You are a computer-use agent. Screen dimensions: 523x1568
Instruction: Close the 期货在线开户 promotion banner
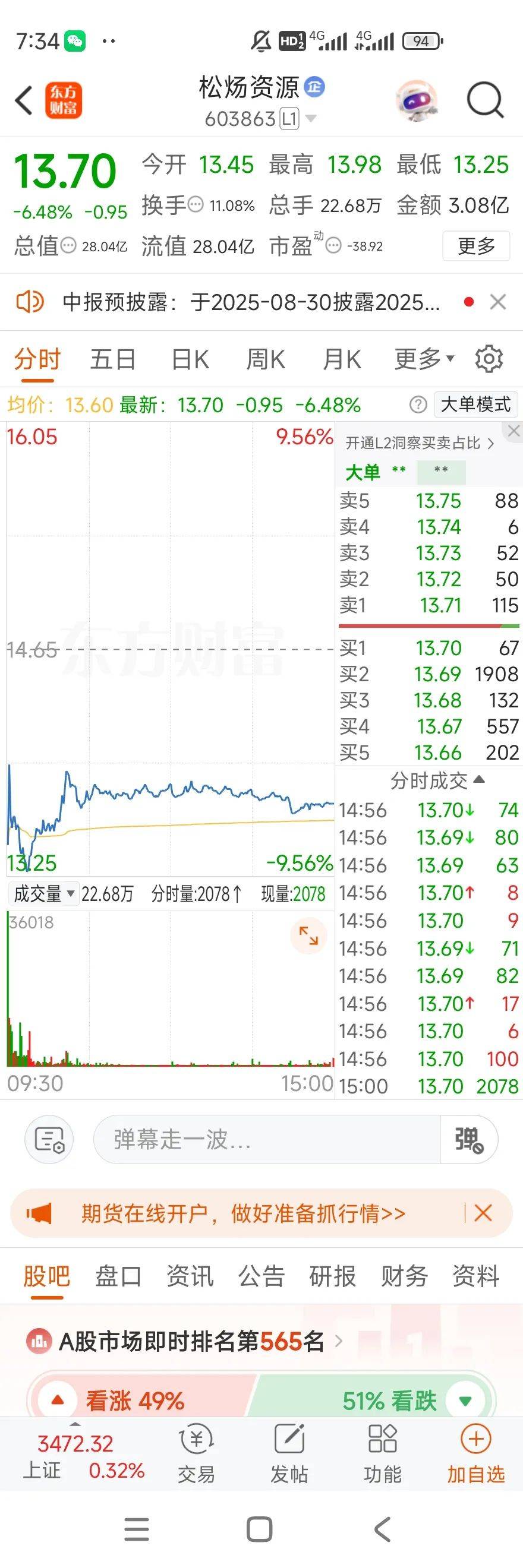point(483,1213)
